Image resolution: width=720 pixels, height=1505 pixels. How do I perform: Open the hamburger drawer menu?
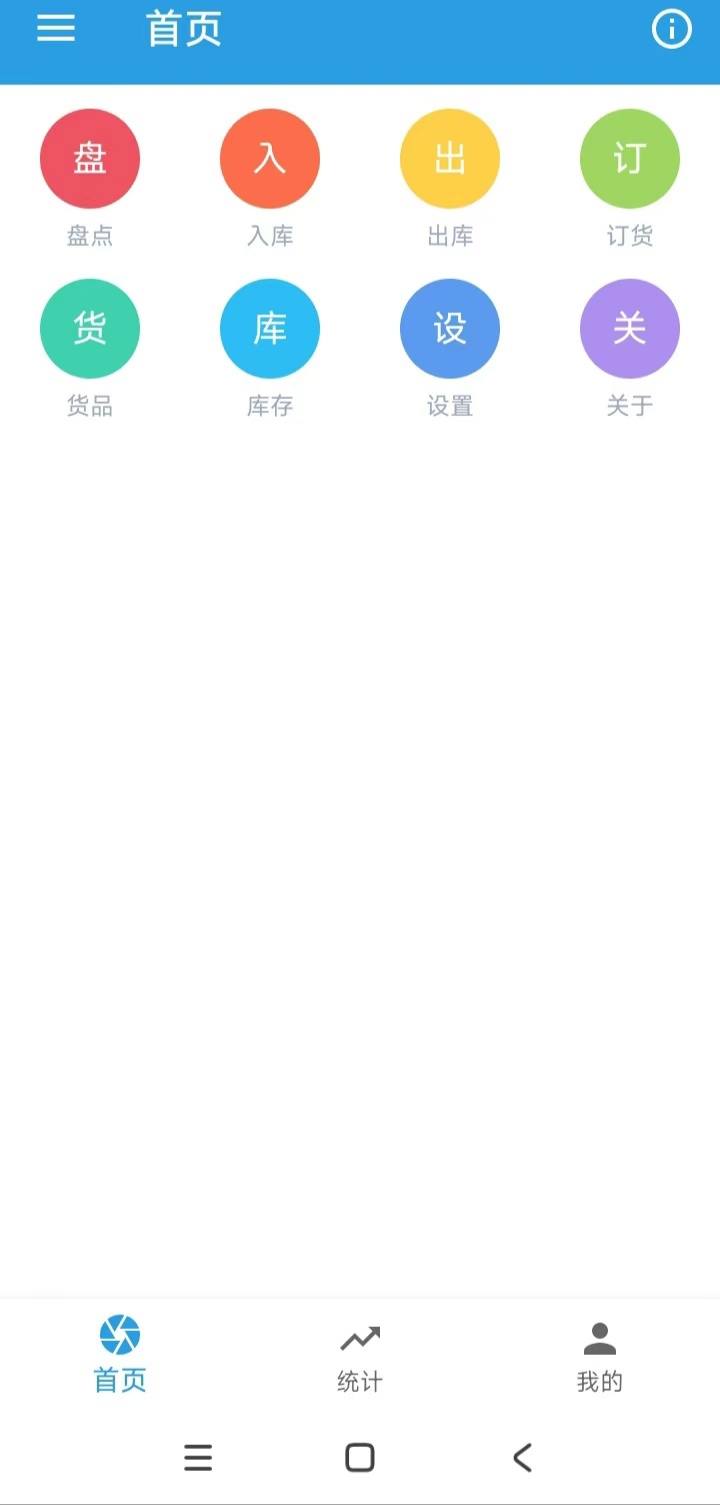(x=56, y=29)
